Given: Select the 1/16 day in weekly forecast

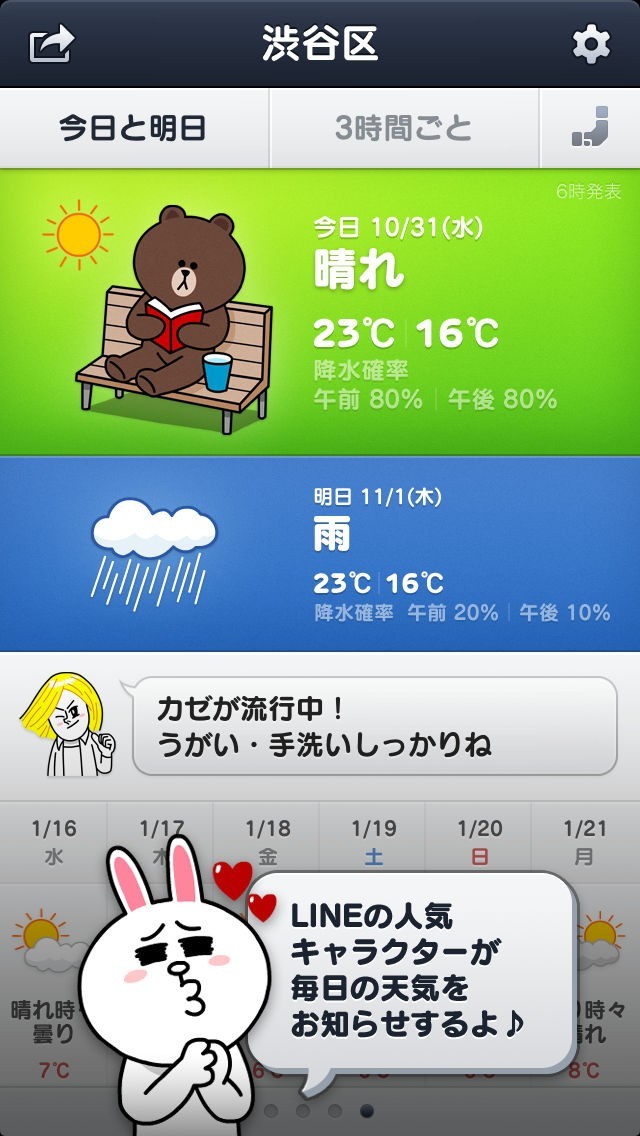Looking at the screenshot, I should tap(54, 842).
